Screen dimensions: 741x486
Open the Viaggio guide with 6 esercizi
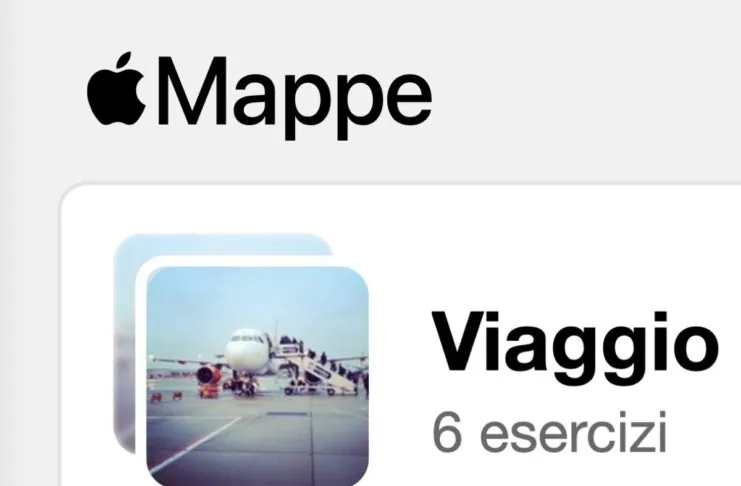click(574, 343)
